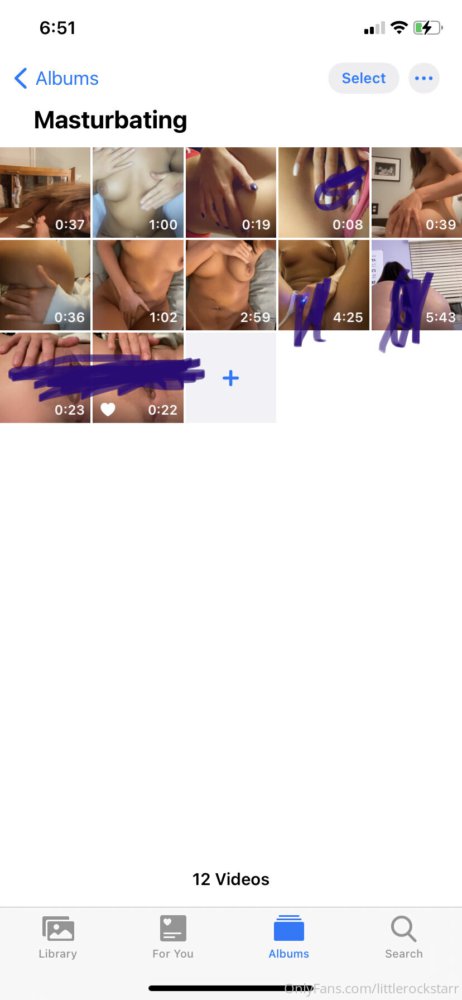Open the 5:43 video

[417, 284]
